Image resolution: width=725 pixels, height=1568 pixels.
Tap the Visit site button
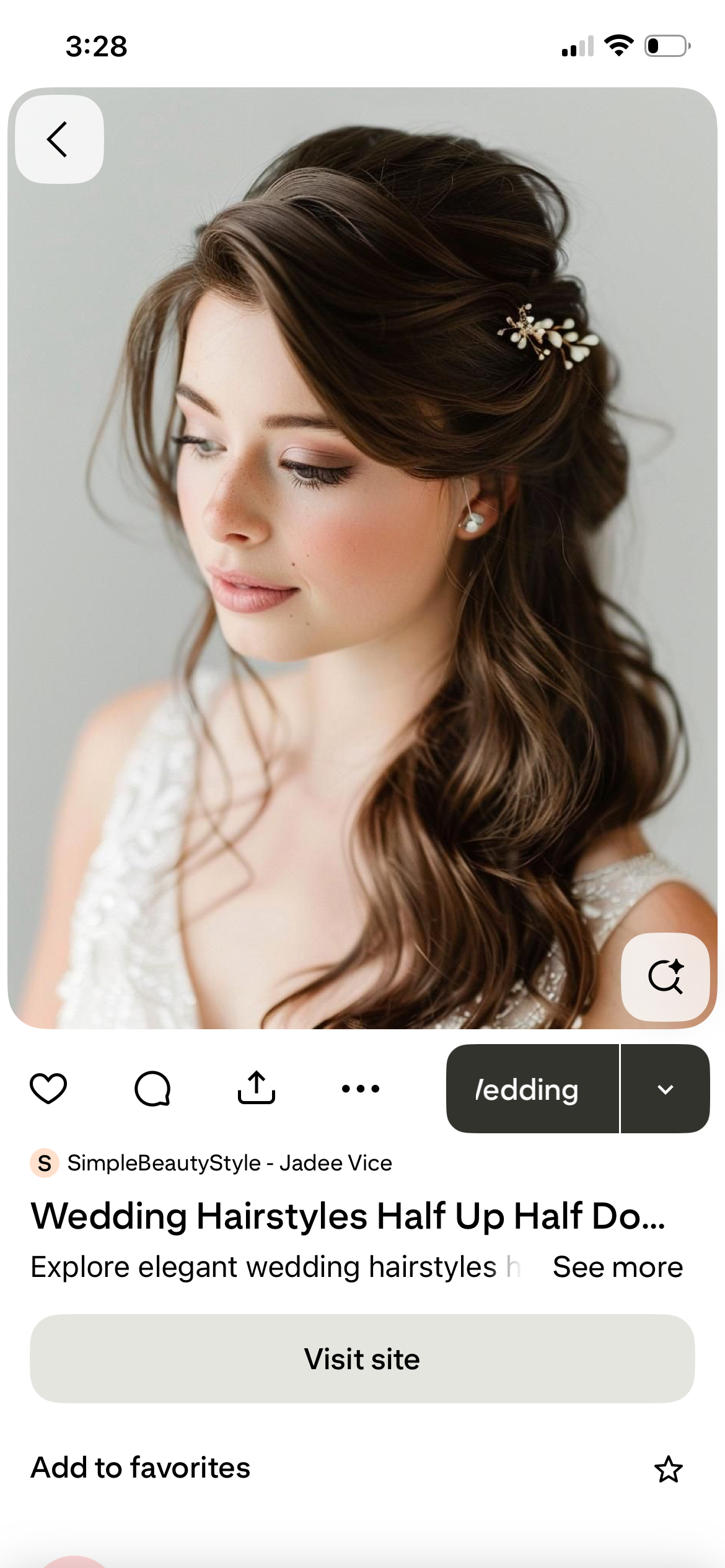362,1359
